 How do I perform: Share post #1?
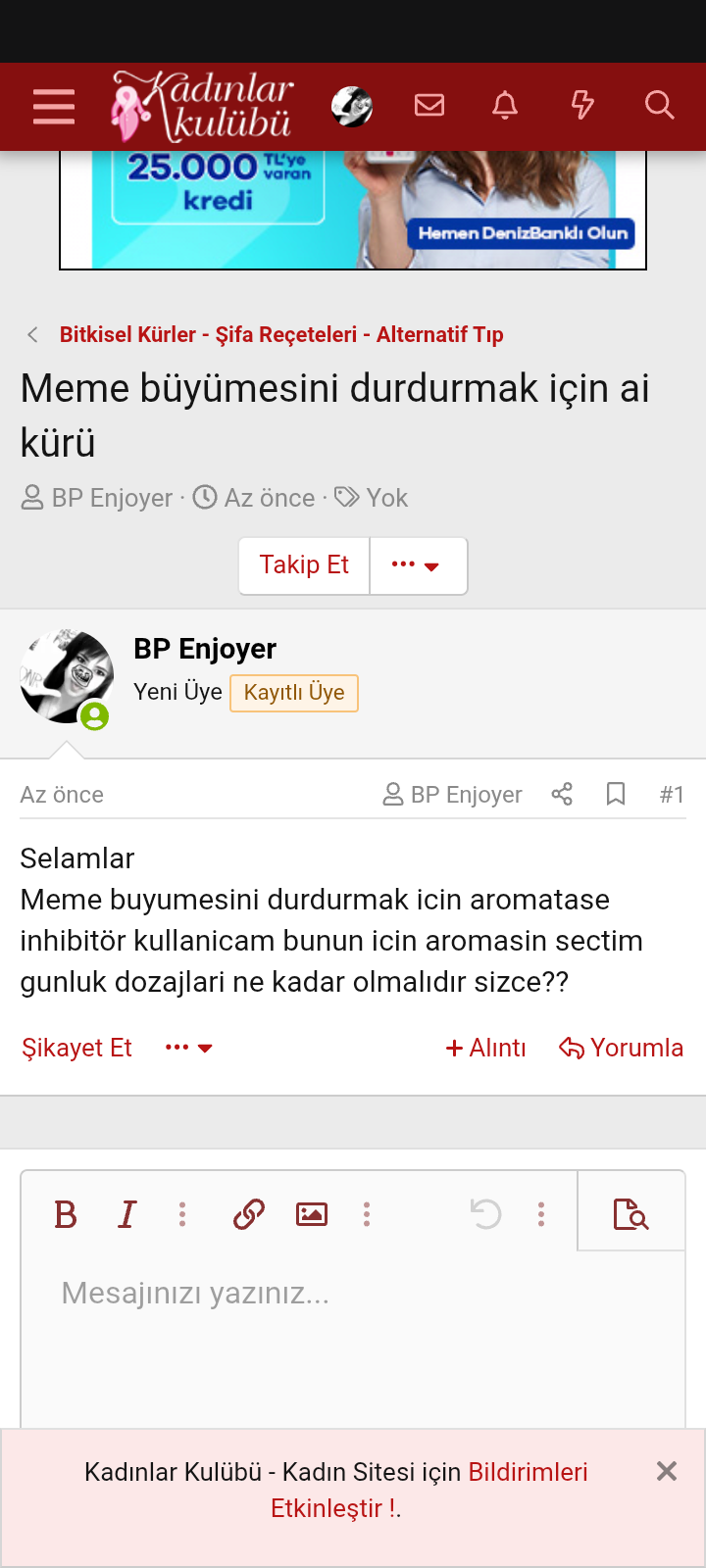(562, 794)
